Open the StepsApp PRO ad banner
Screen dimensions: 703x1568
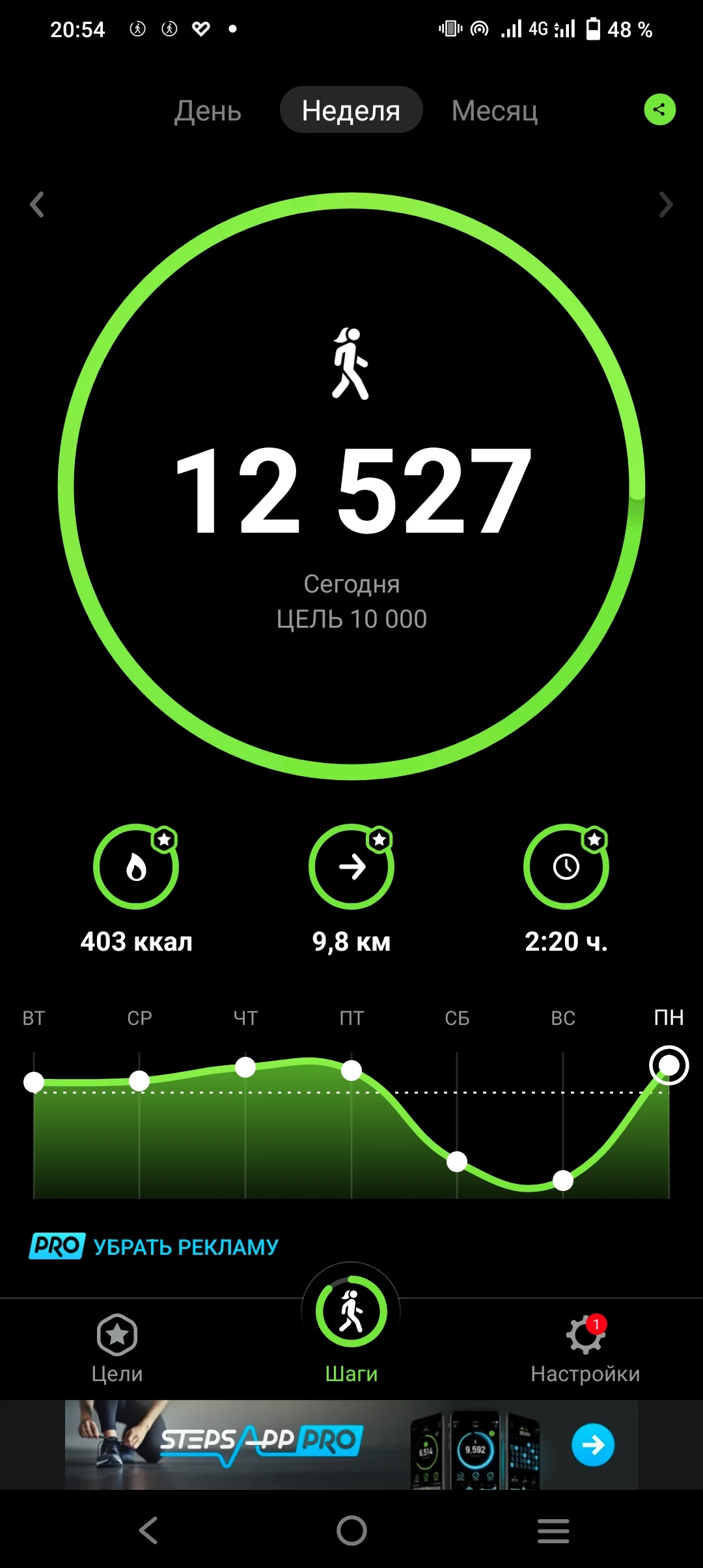351,1444
